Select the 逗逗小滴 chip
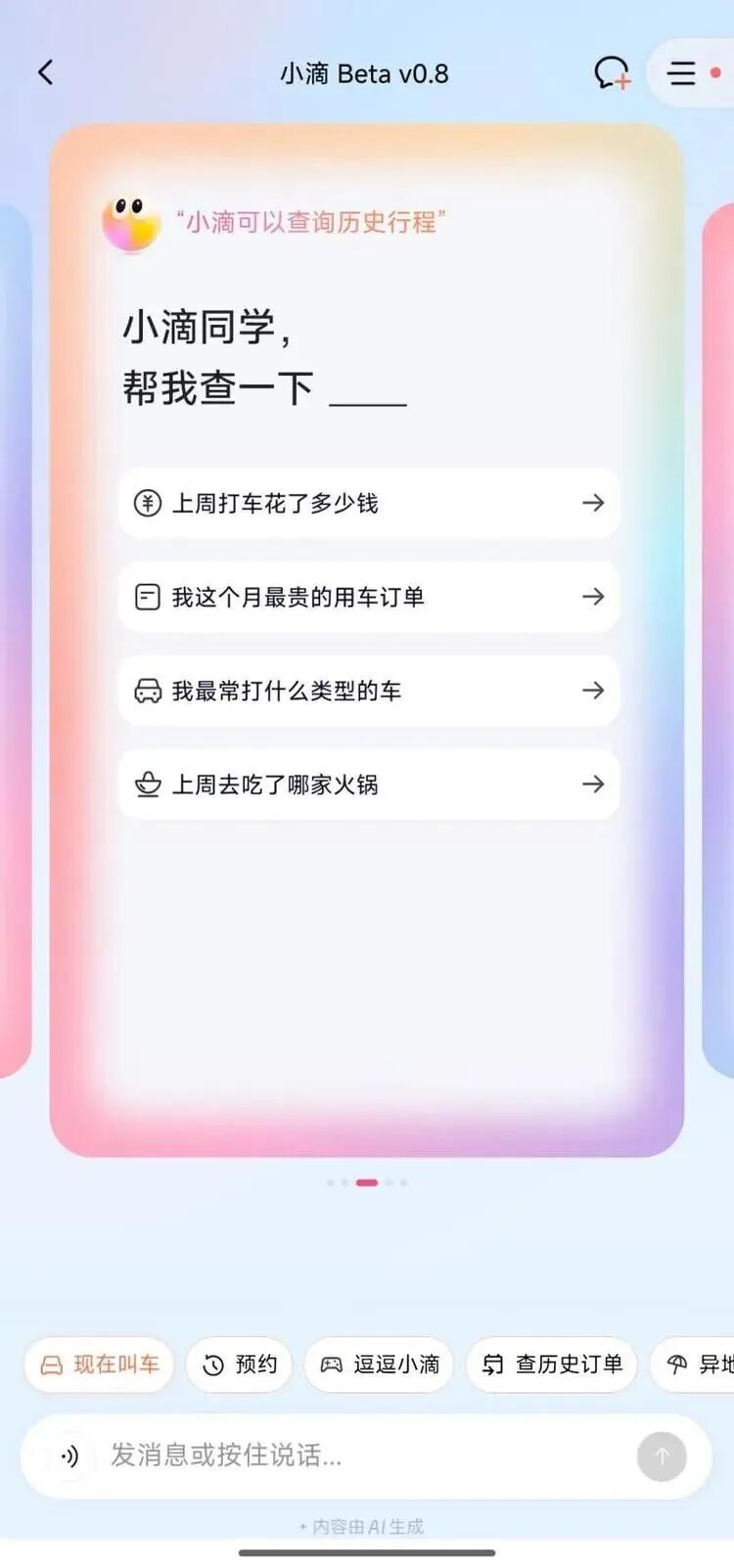The height and width of the screenshot is (1568, 734). pos(379,1365)
